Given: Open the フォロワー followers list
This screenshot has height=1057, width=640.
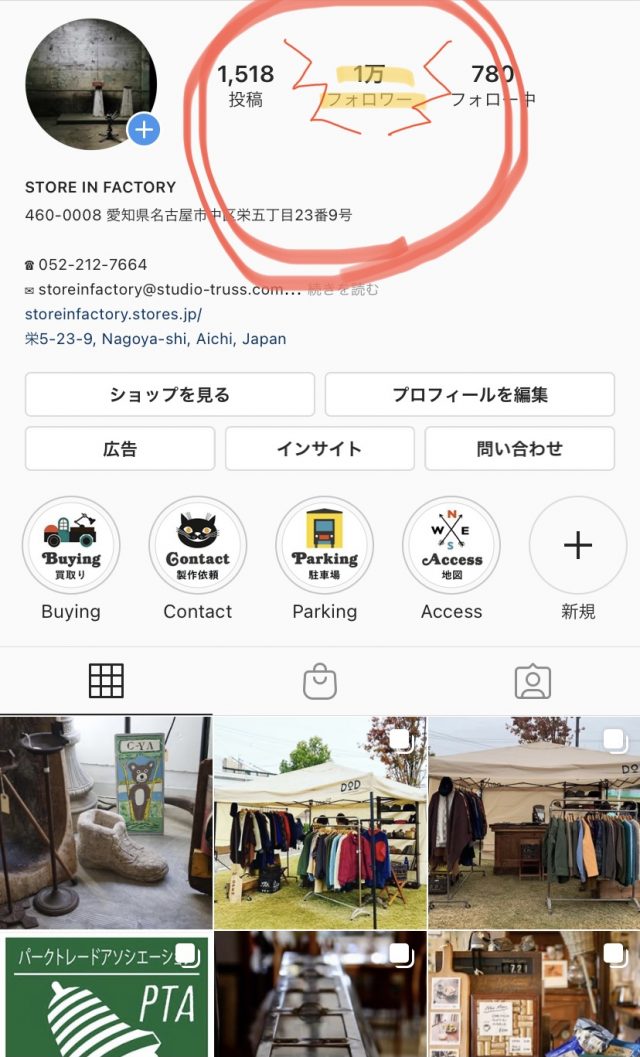Looking at the screenshot, I should (x=368, y=87).
